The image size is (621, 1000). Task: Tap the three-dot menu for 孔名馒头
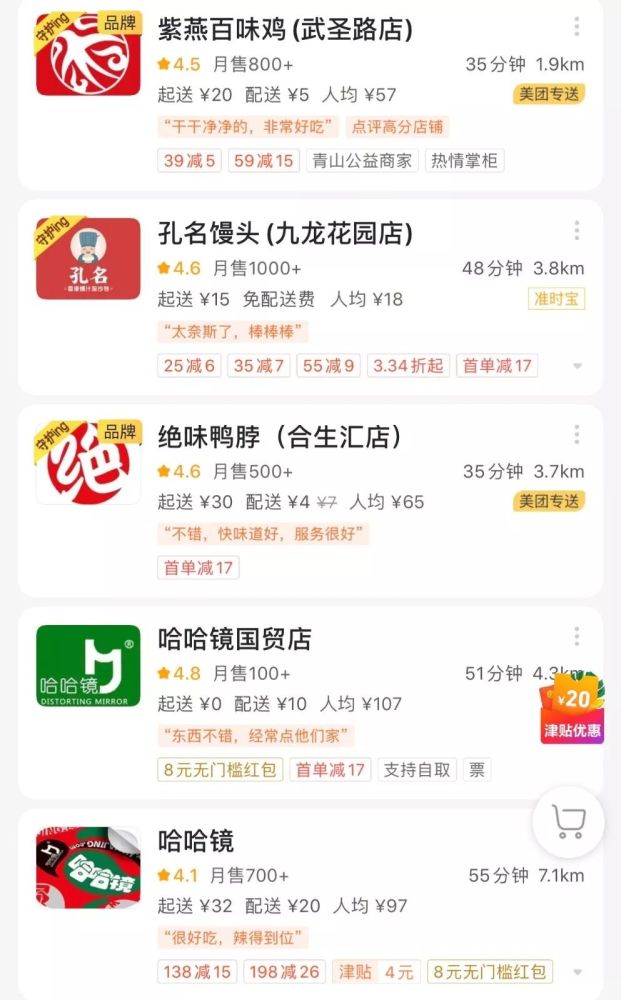(577, 231)
